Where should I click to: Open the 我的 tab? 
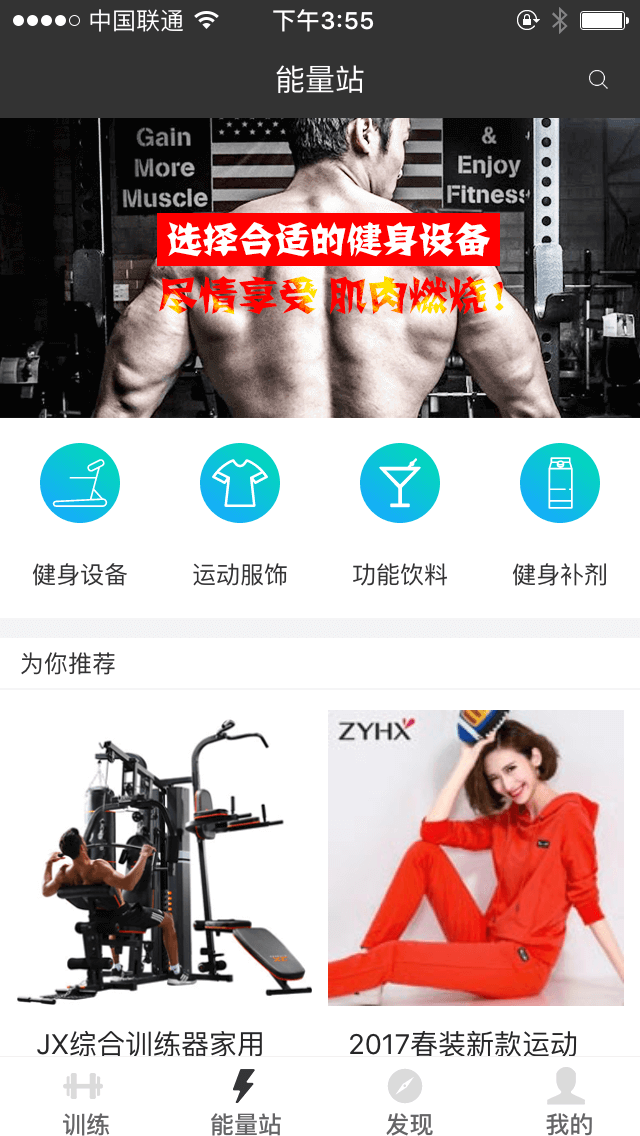tap(568, 1100)
